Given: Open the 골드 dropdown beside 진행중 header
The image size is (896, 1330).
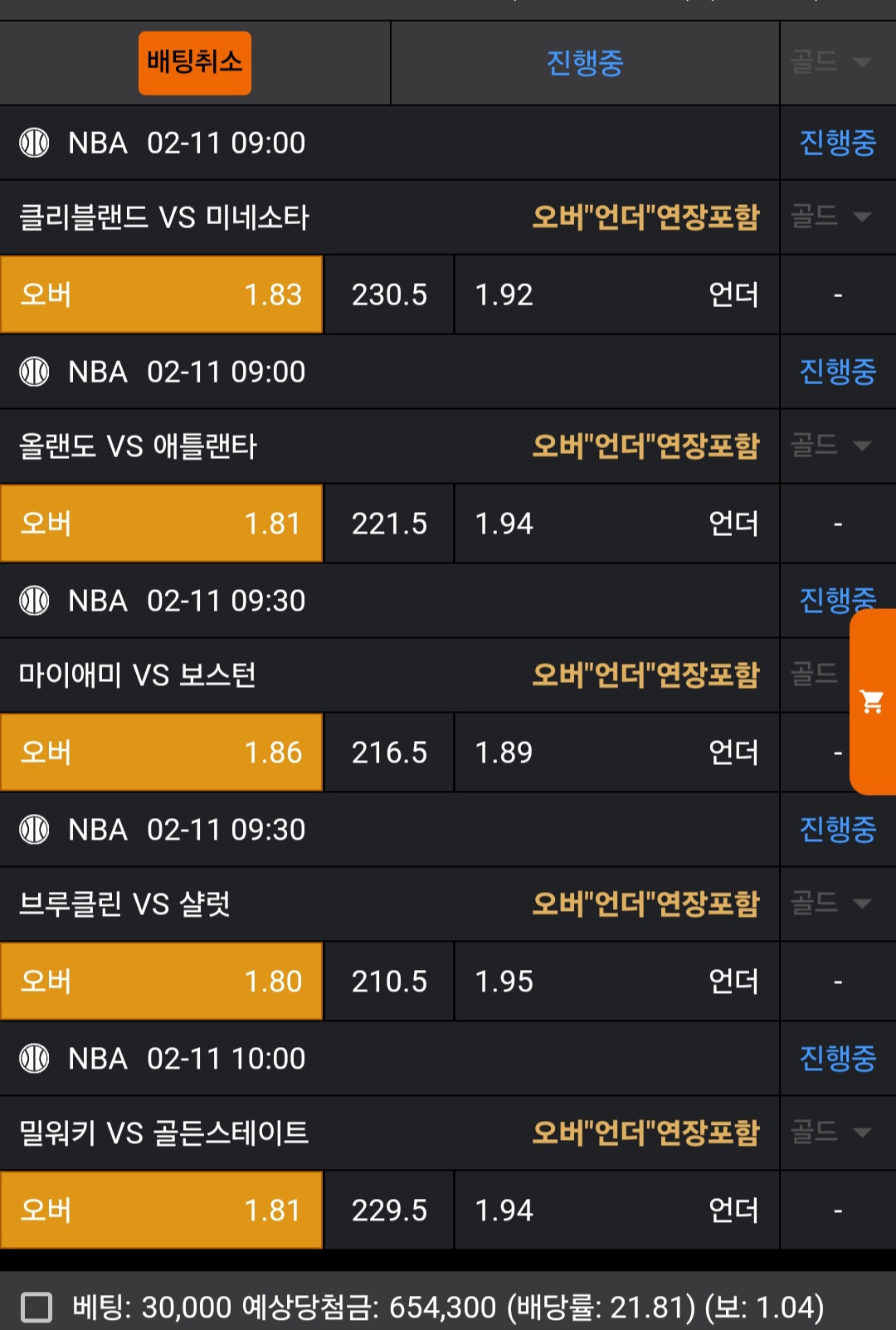Looking at the screenshot, I should 831,62.
